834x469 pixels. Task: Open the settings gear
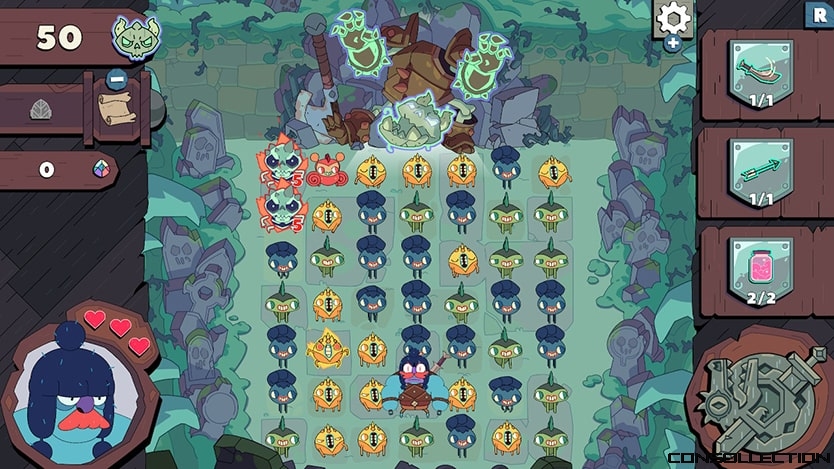click(672, 18)
